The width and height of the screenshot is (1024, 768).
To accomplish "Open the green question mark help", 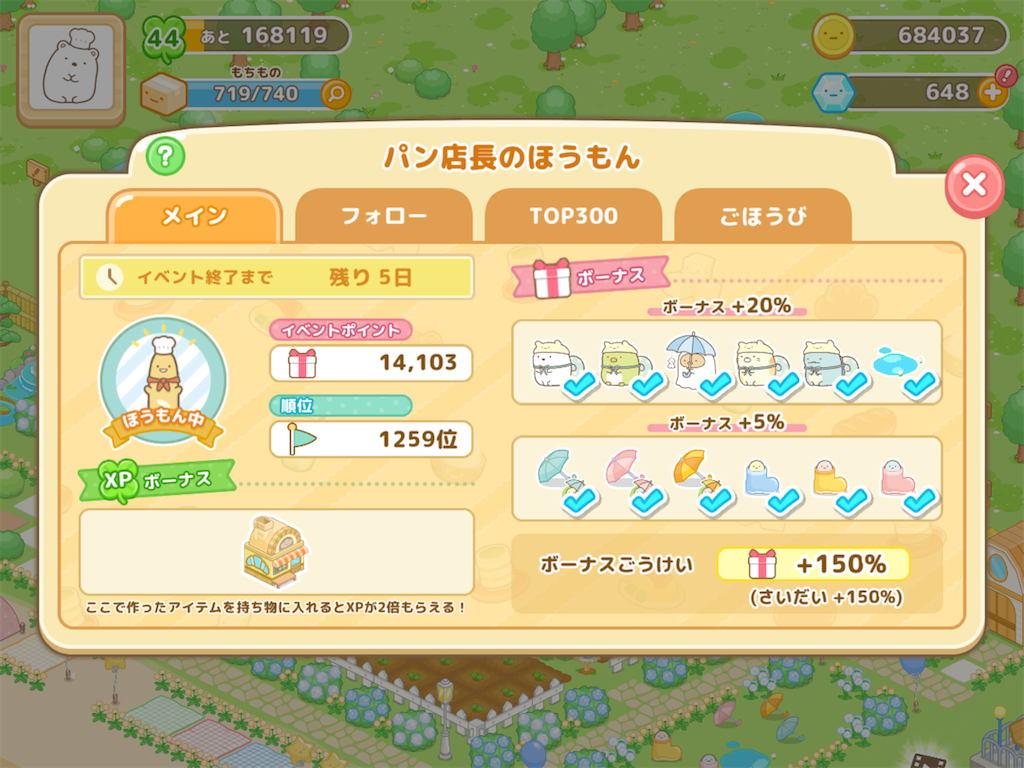I will click(x=165, y=156).
